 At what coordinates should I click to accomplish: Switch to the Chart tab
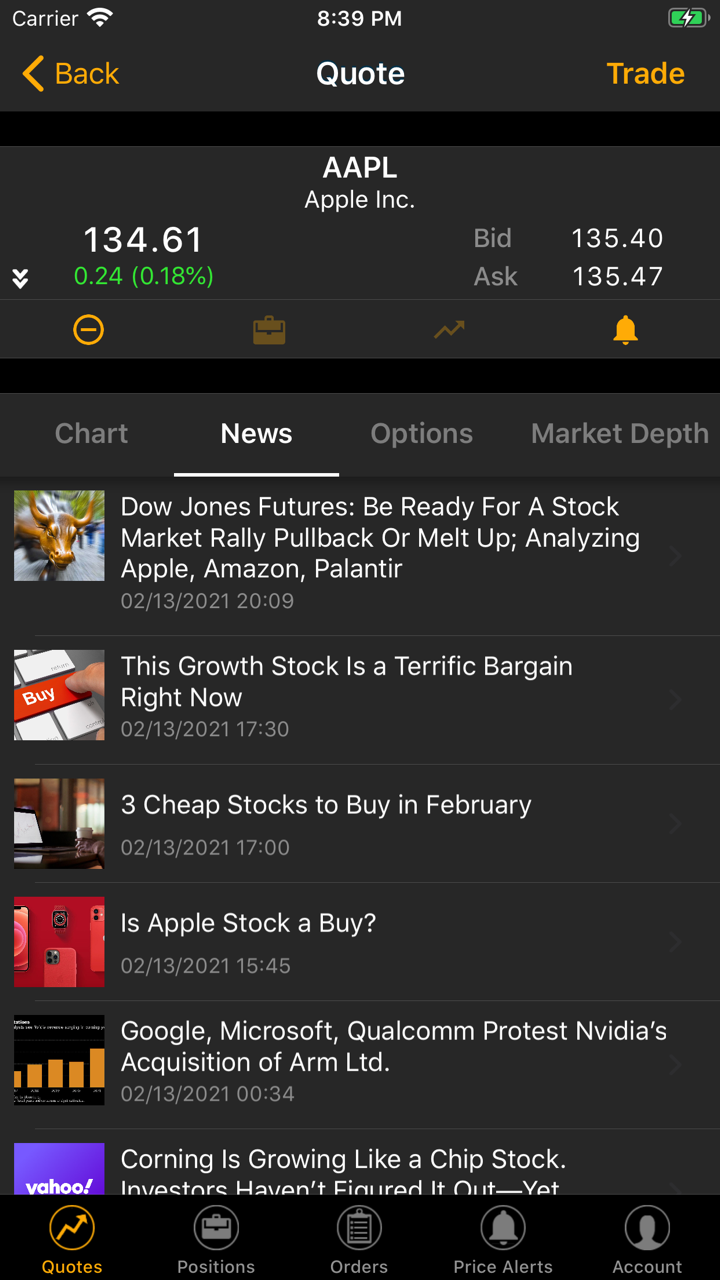click(91, 433)
